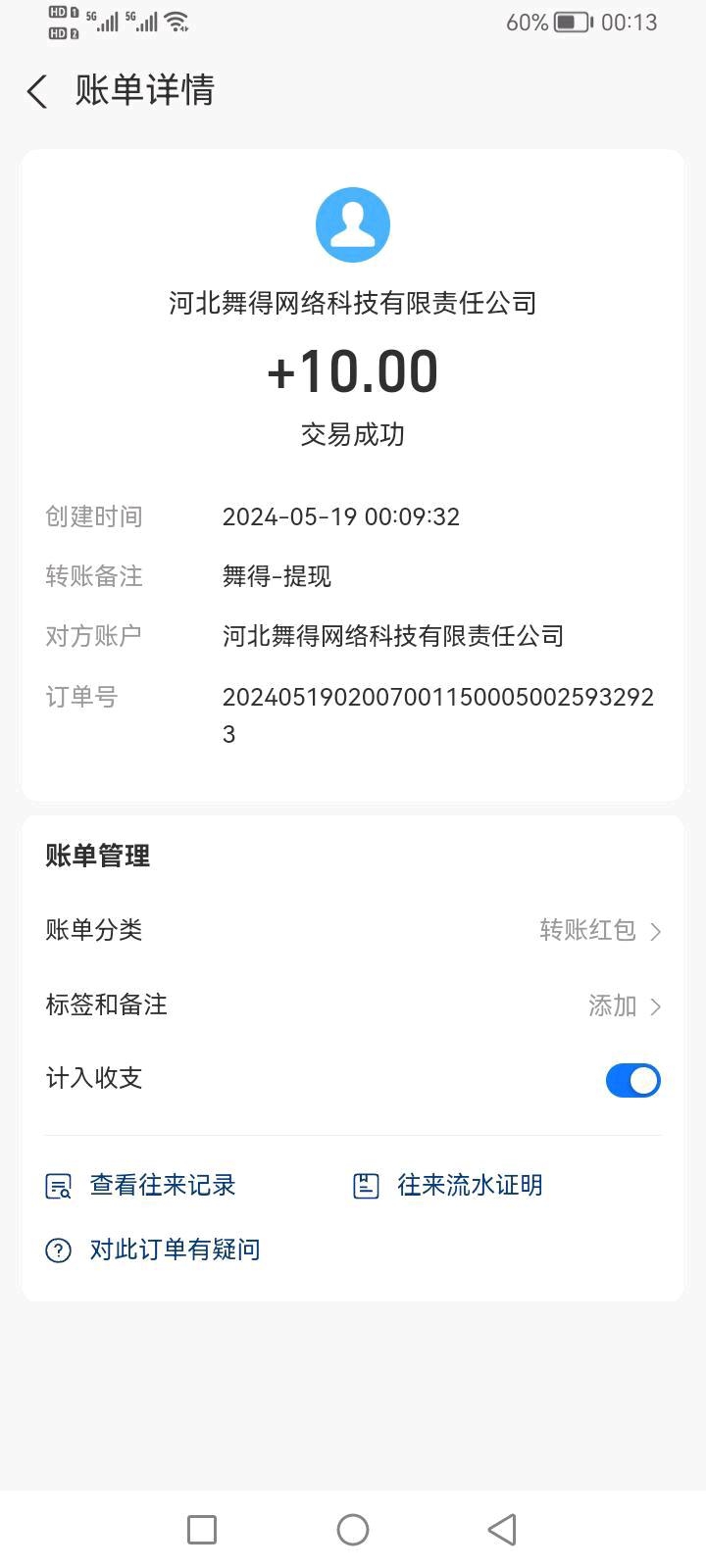Open 查看往来记录 link

coord(162,1185)
